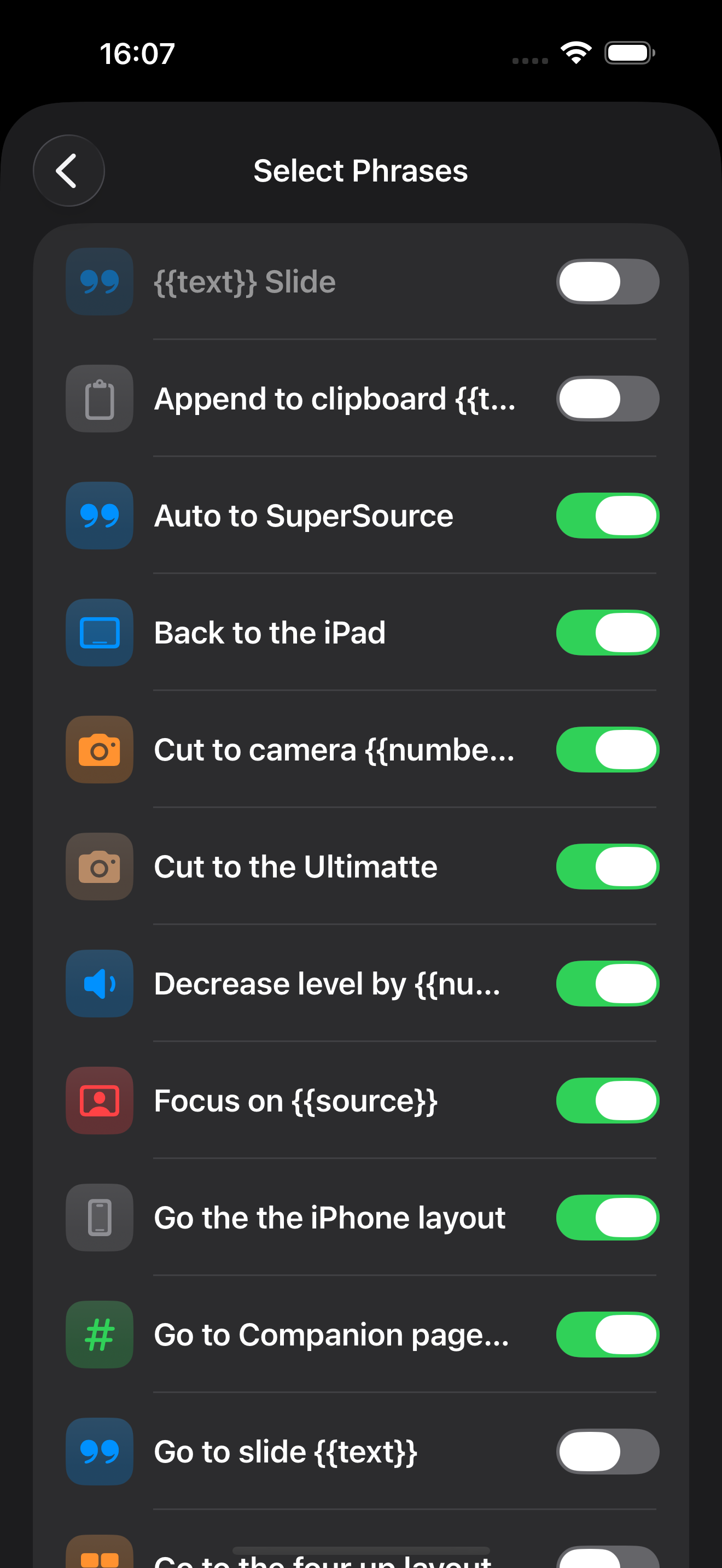Turn off Decrease level by phrase

pos(607,984)
